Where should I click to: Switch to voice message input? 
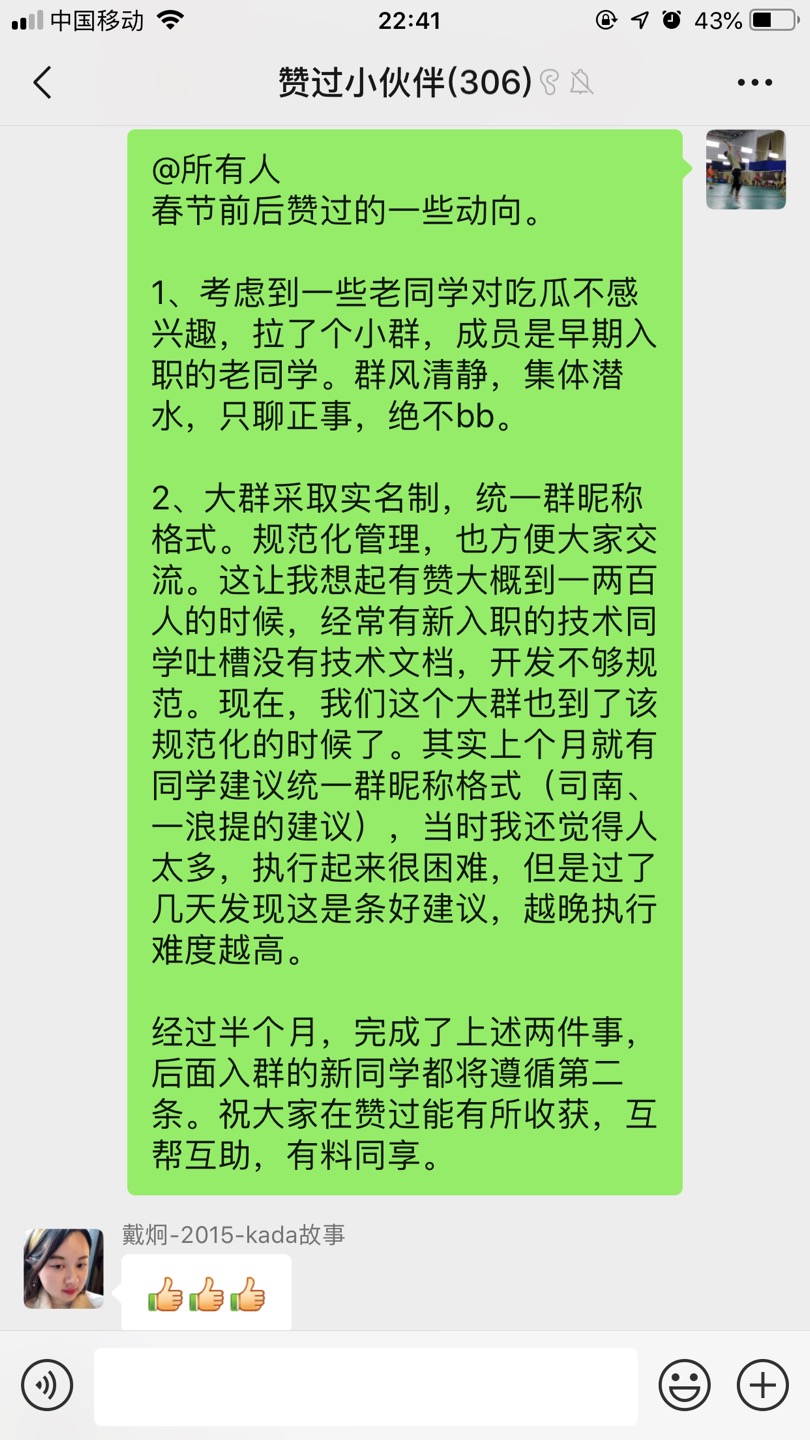click(47, 1386)
